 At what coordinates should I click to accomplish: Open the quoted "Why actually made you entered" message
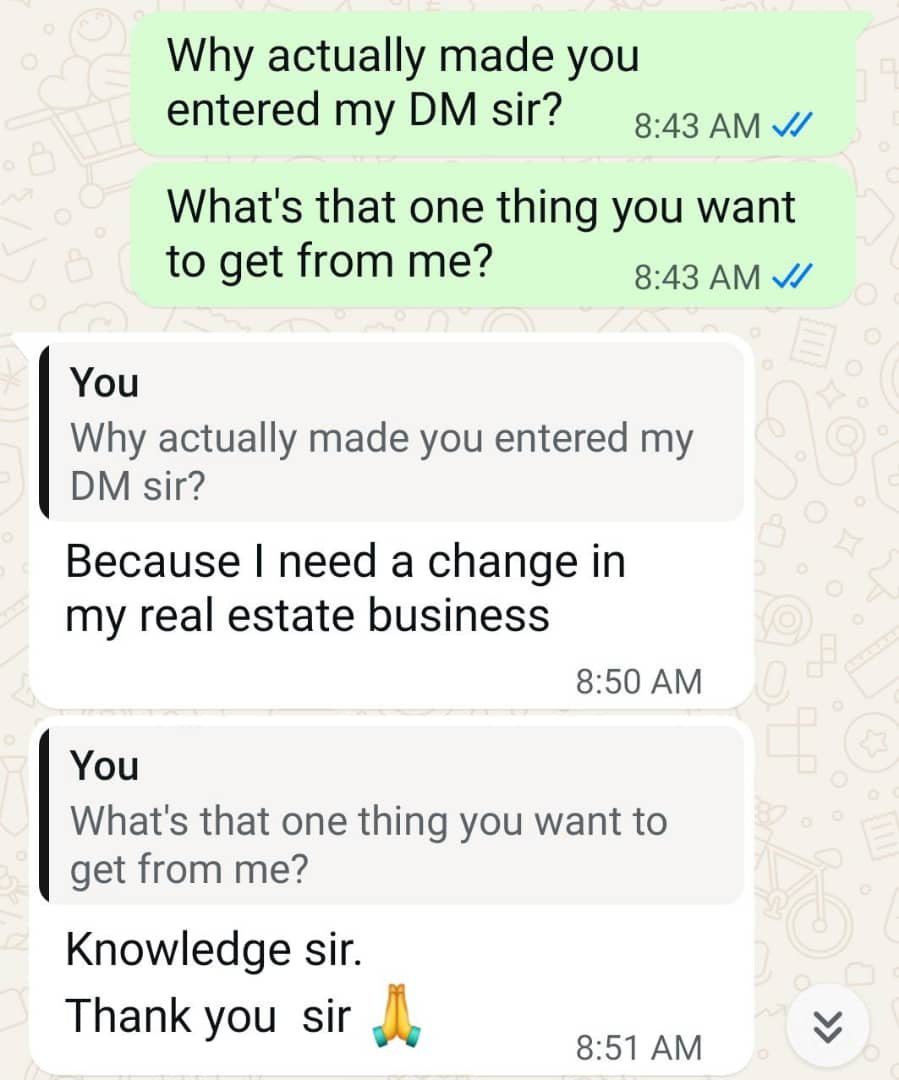(393, 435)
